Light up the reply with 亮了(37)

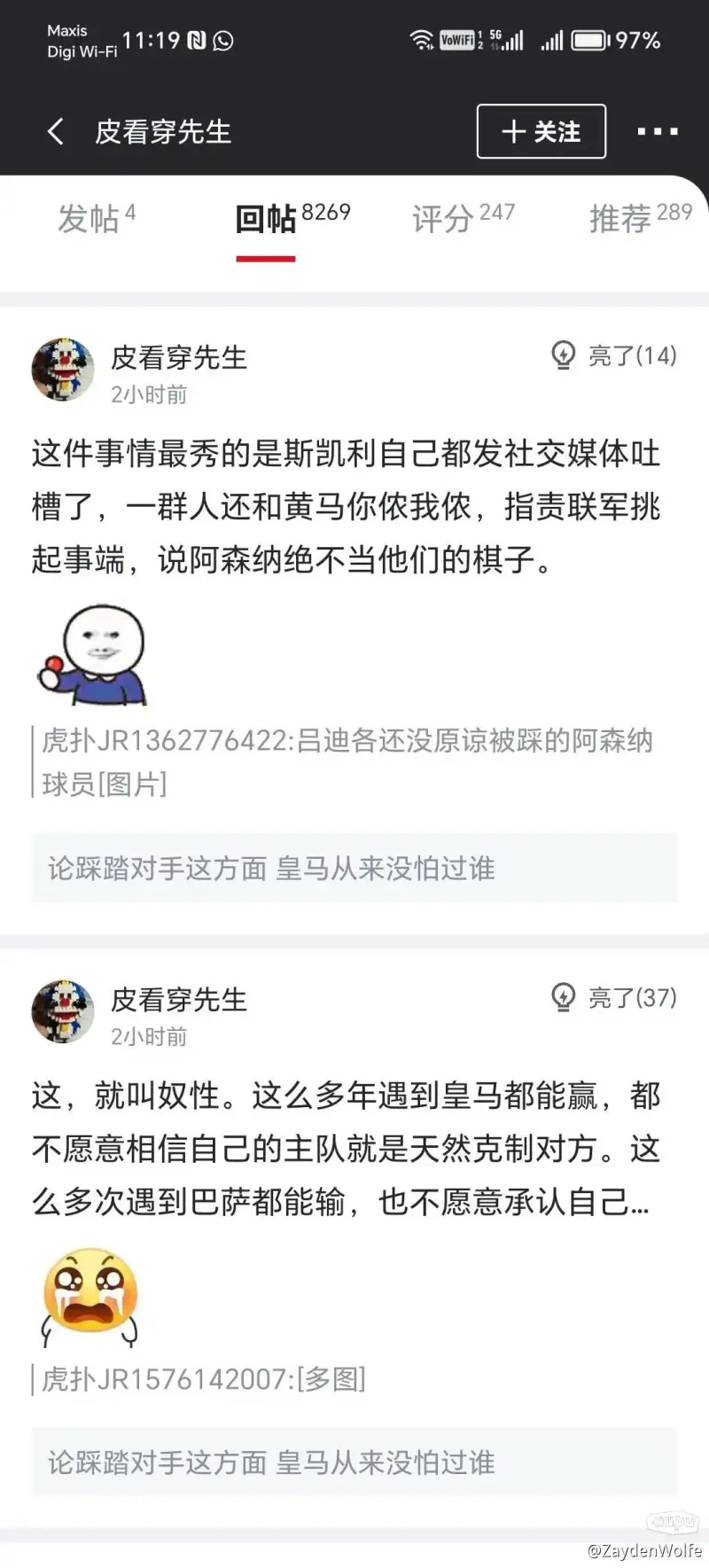point(613,997)
